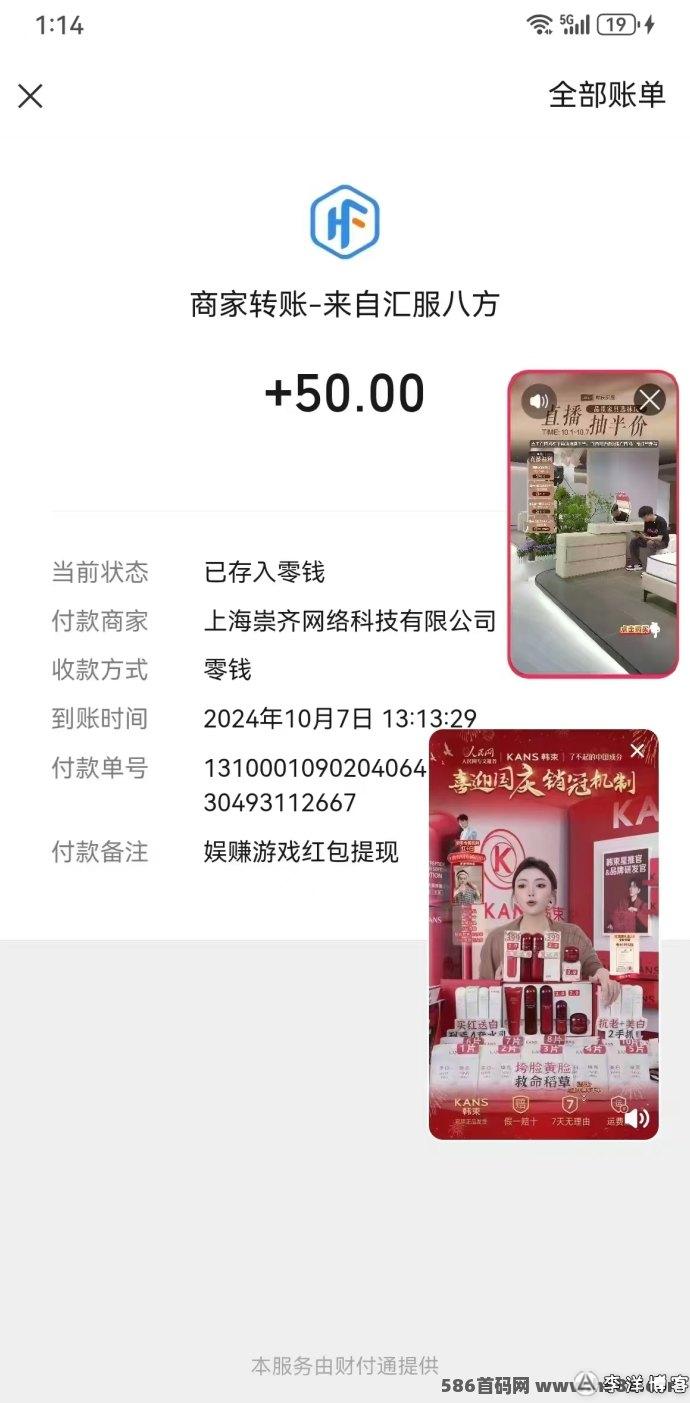This screenshot has width=690, height=1403.
Task: Unmute the 直播抽半价 floating video
Action: click(x=540, y=398)
